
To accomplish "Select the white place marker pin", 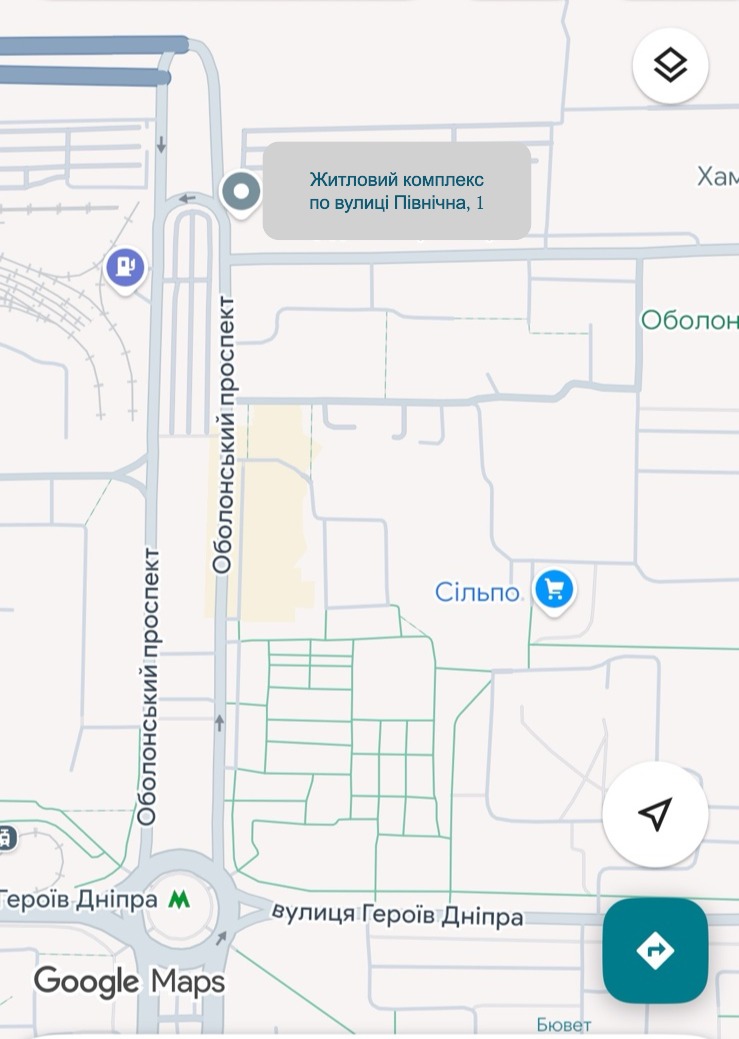I will 240,193.
